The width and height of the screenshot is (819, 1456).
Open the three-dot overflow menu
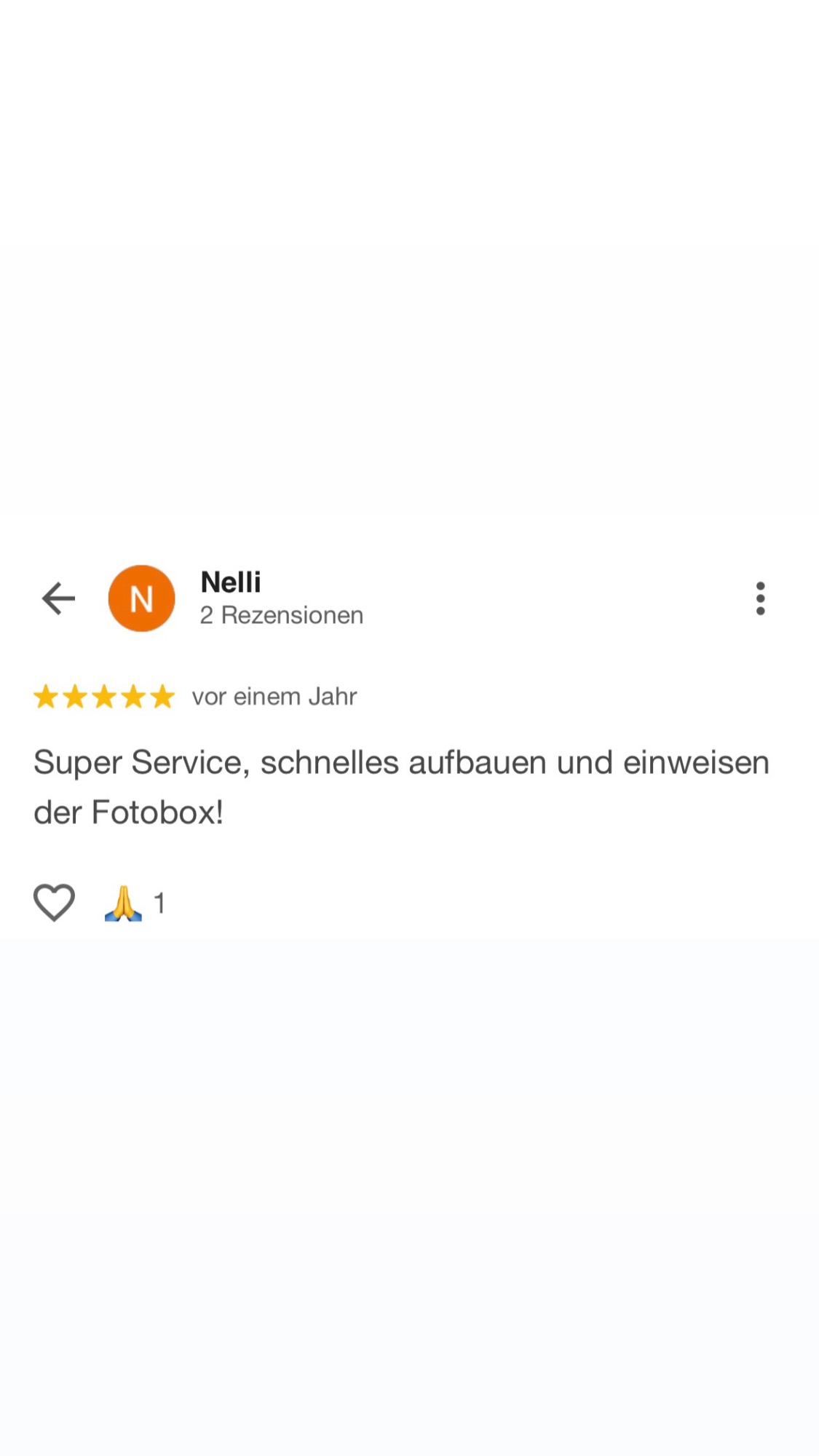[x=760, y=598]
